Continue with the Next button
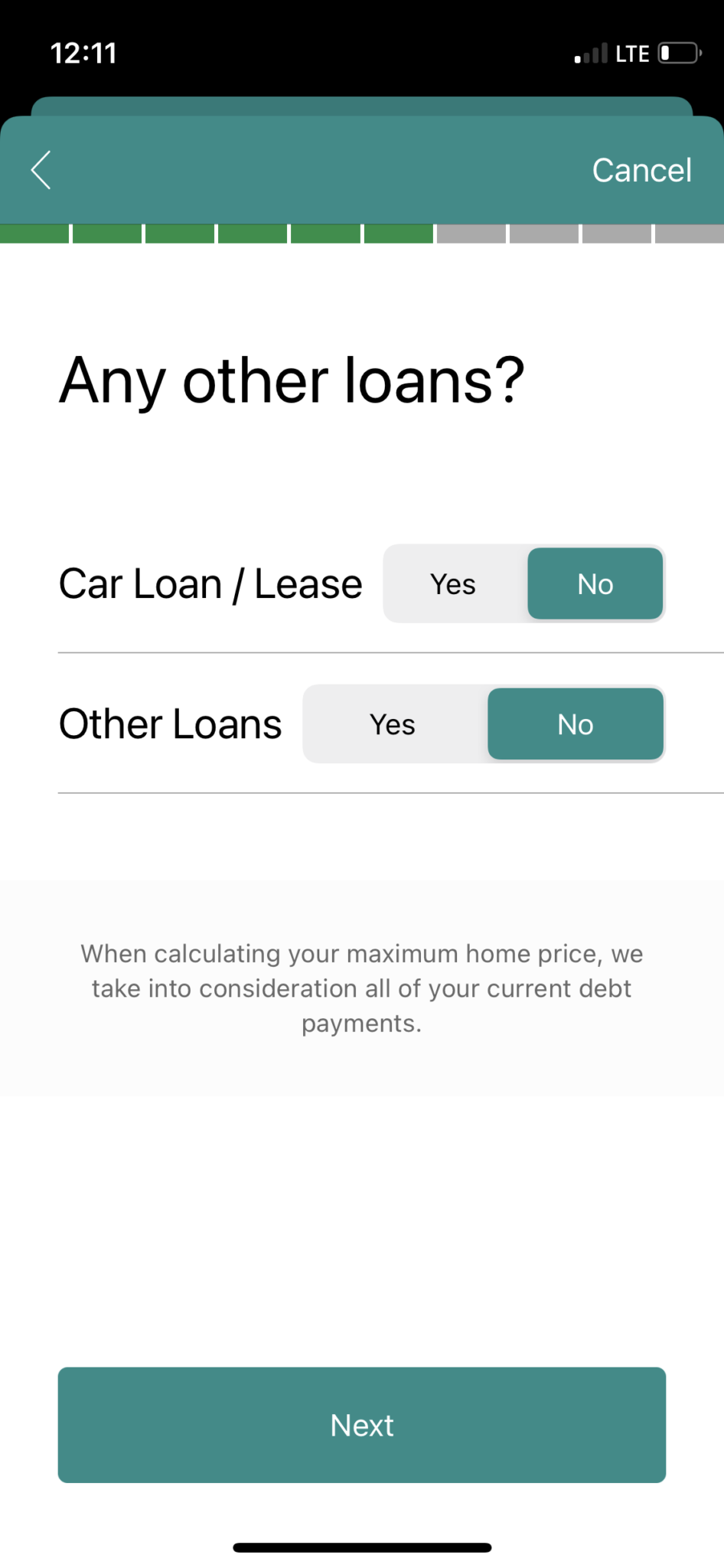 coord(362,1425)
